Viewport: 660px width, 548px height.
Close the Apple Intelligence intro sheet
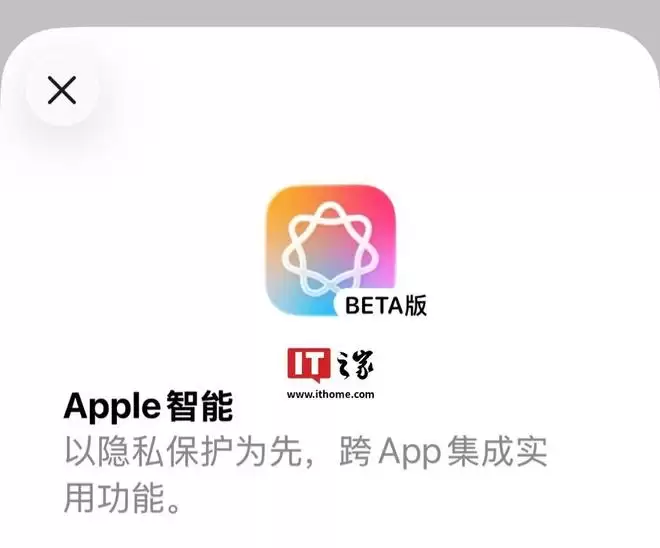(x=62, y=91)
